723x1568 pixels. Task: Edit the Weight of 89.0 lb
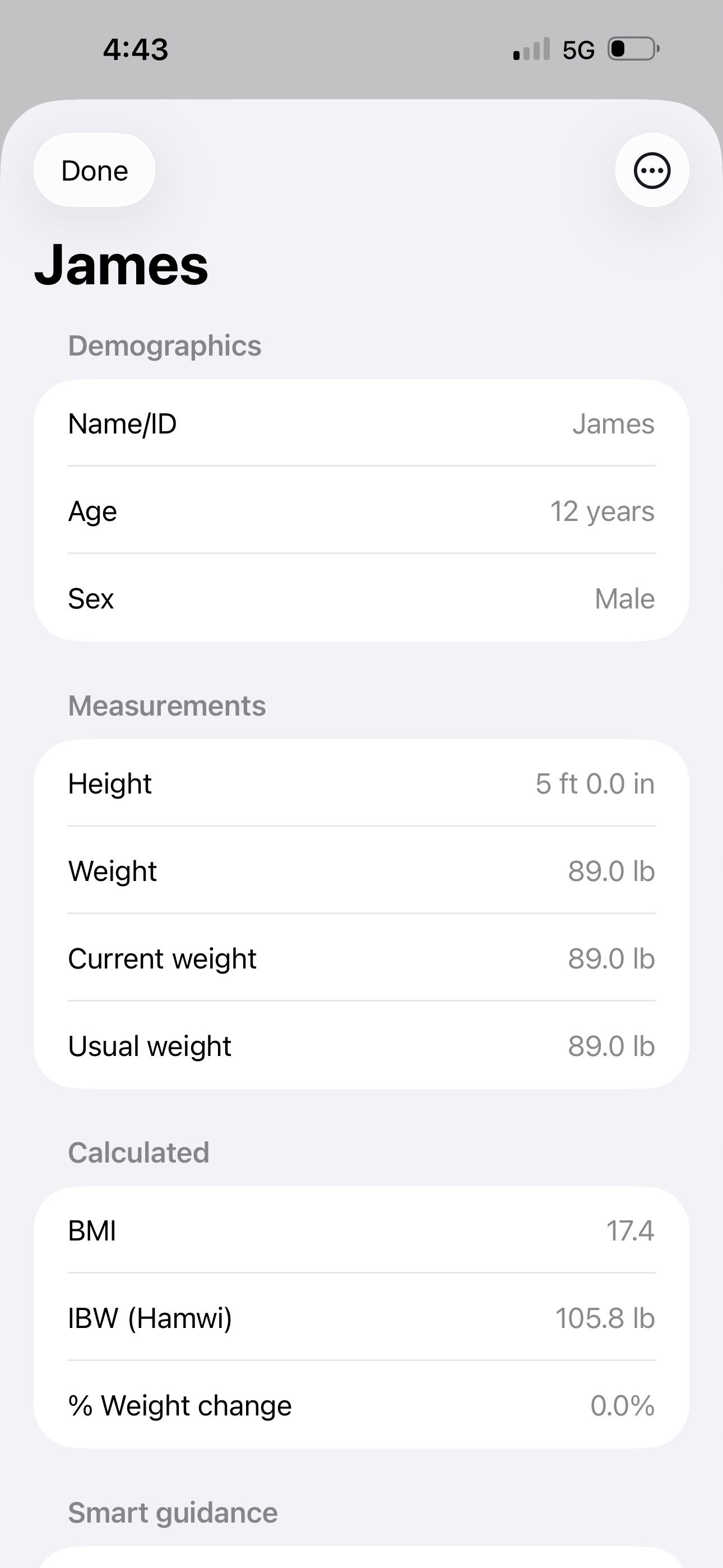[361, 871]
